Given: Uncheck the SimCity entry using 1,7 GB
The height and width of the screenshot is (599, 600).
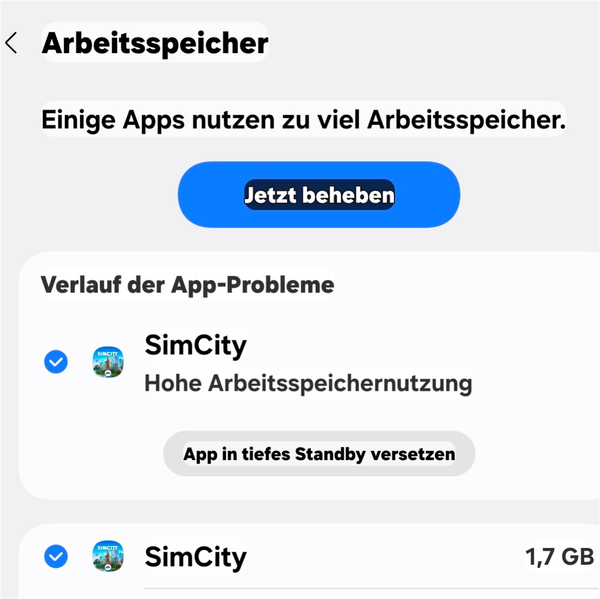Looking at the screenshot, I should [56, 556].
